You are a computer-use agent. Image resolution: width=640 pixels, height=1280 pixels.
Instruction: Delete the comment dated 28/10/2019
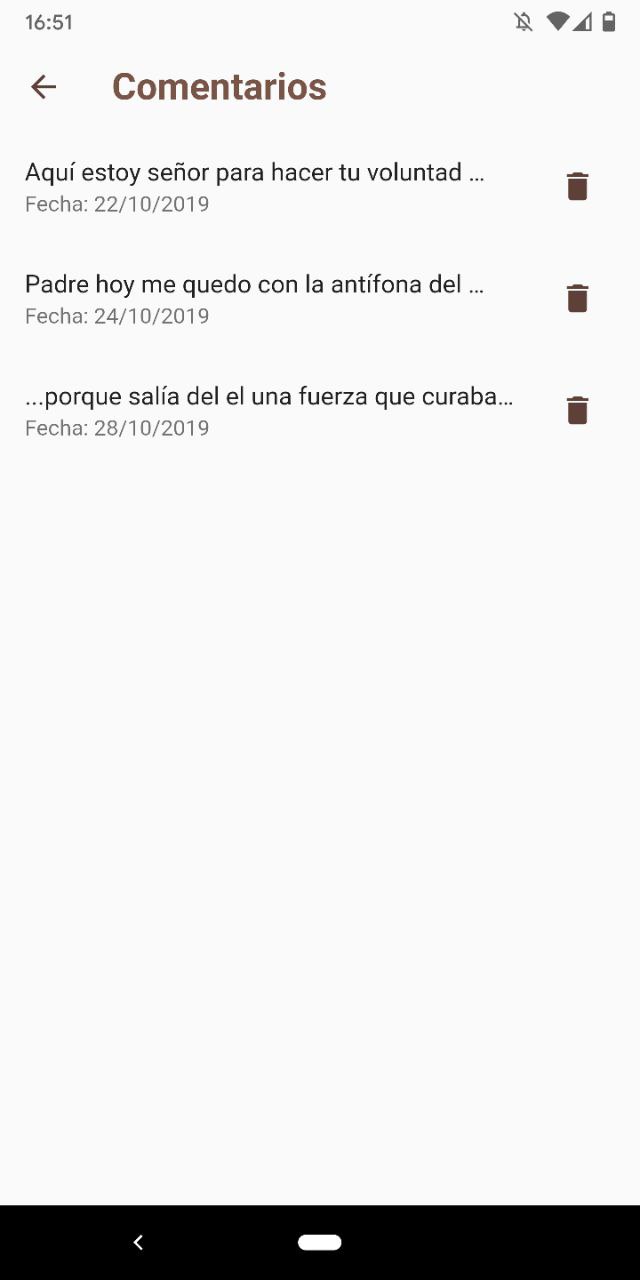coord(577,411)
